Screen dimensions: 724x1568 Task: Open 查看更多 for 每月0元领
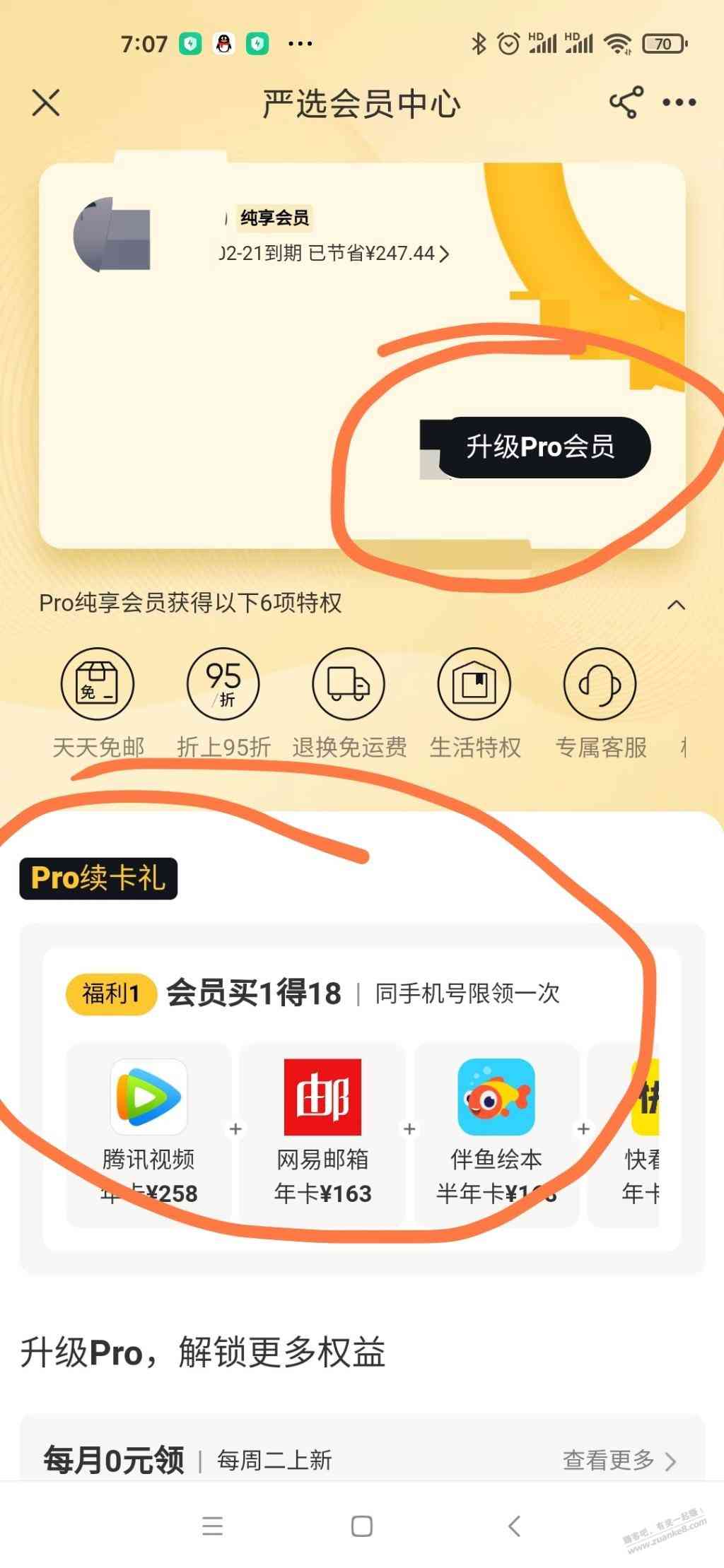click(619, 1460)
